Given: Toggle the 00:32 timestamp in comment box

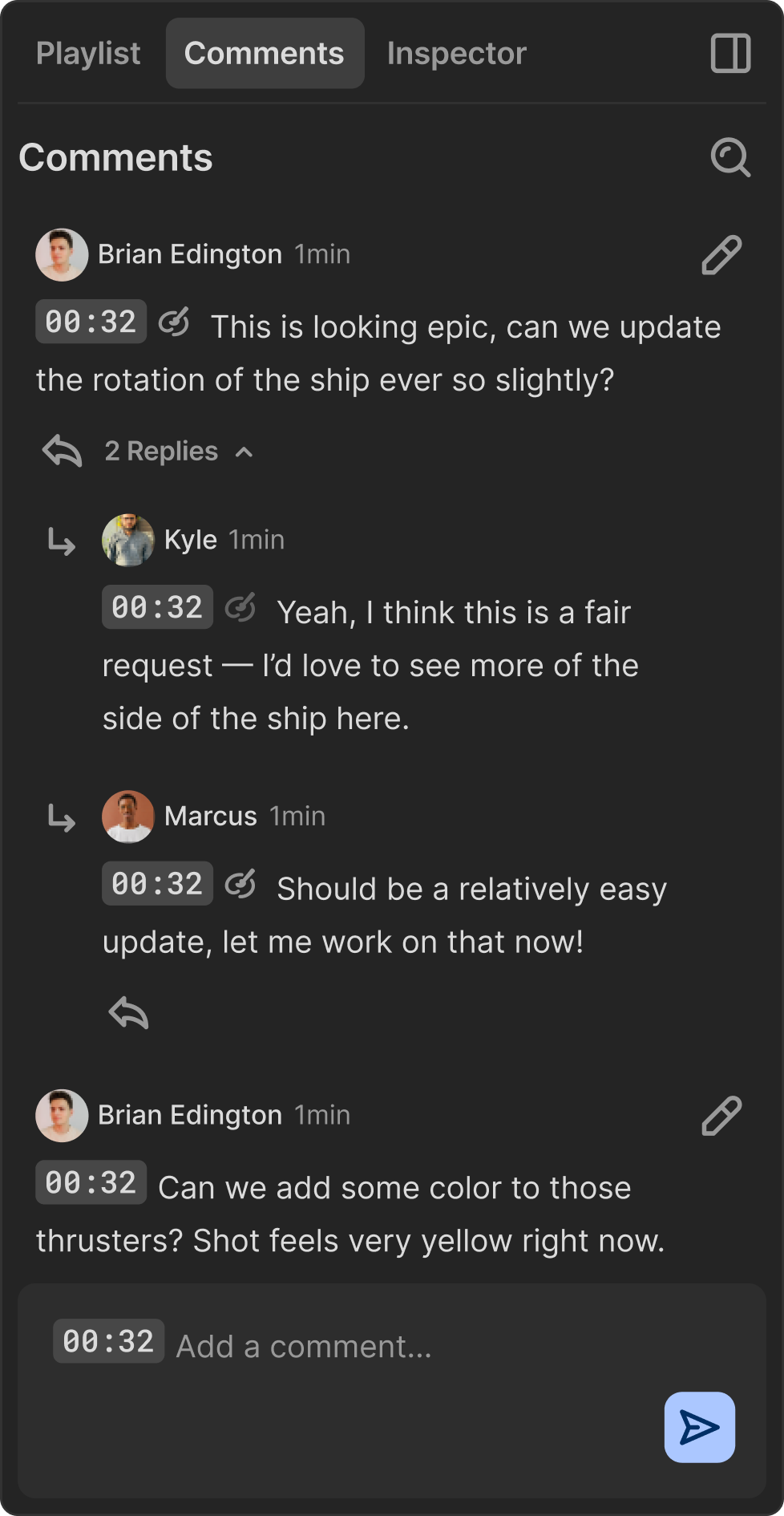Looking at the screenshot, I should (x=108, y=1341).
